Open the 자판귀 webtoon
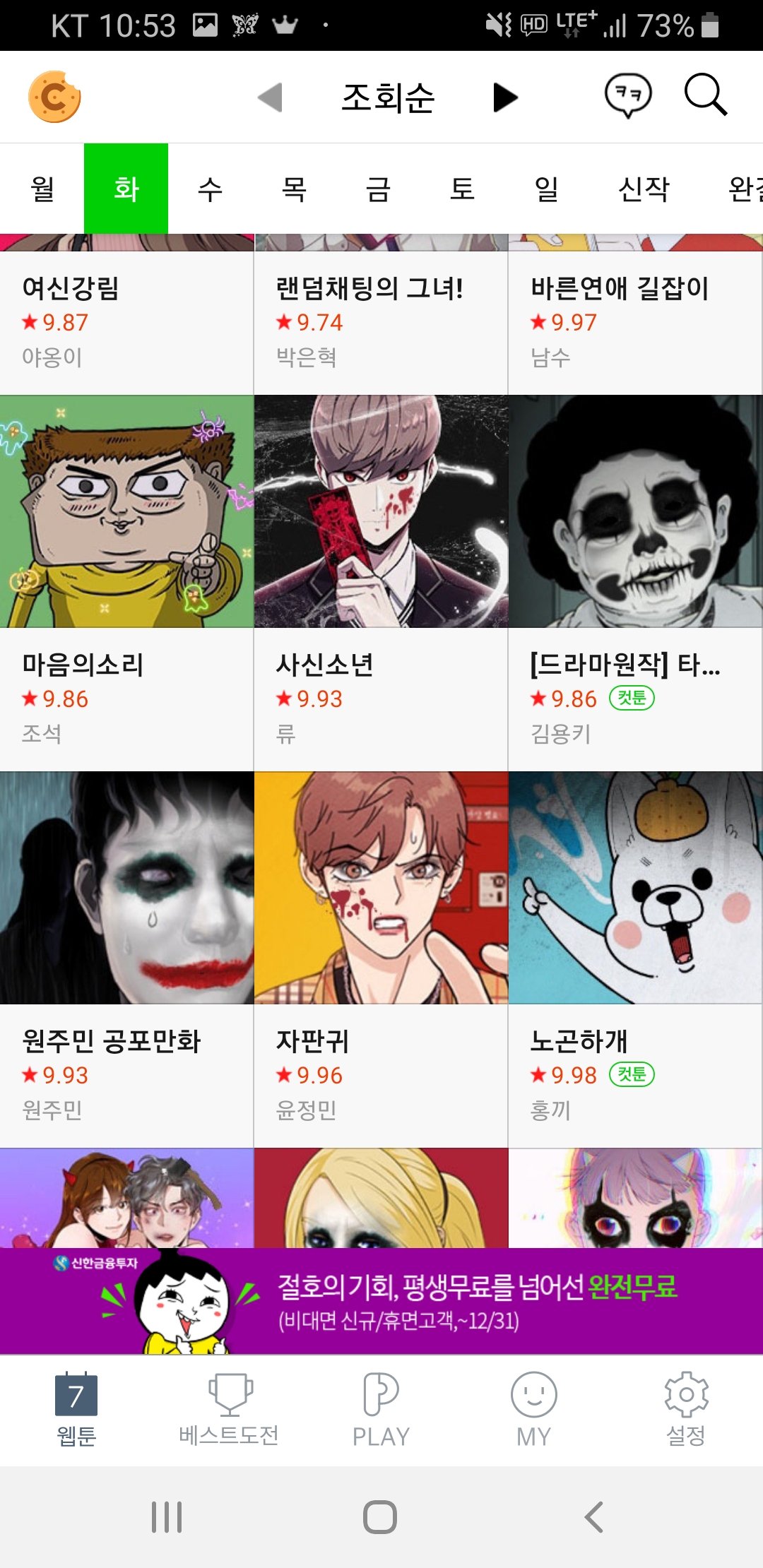763x1568 pixels. 381,959
